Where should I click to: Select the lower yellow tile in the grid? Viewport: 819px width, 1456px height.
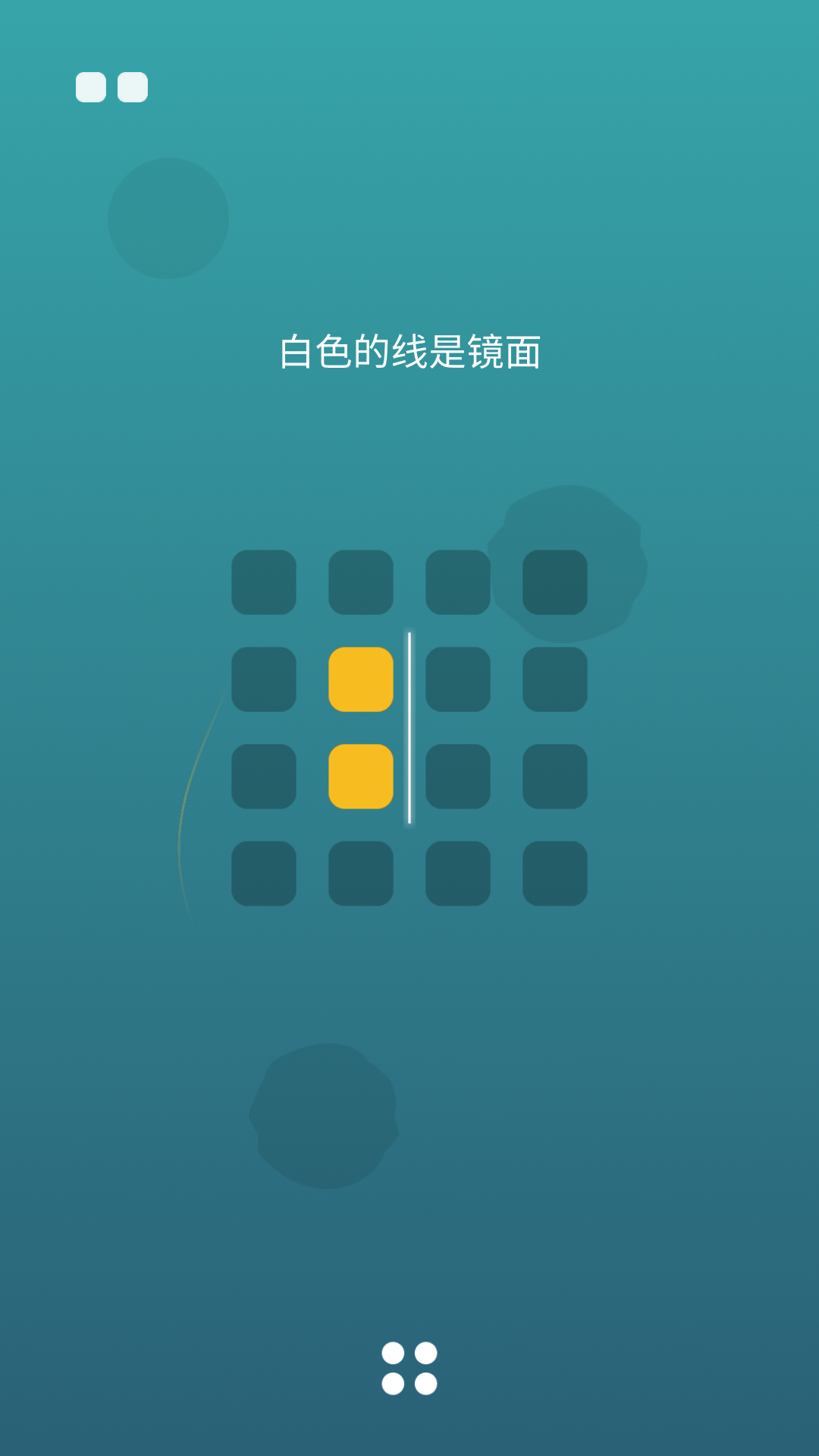360,775
